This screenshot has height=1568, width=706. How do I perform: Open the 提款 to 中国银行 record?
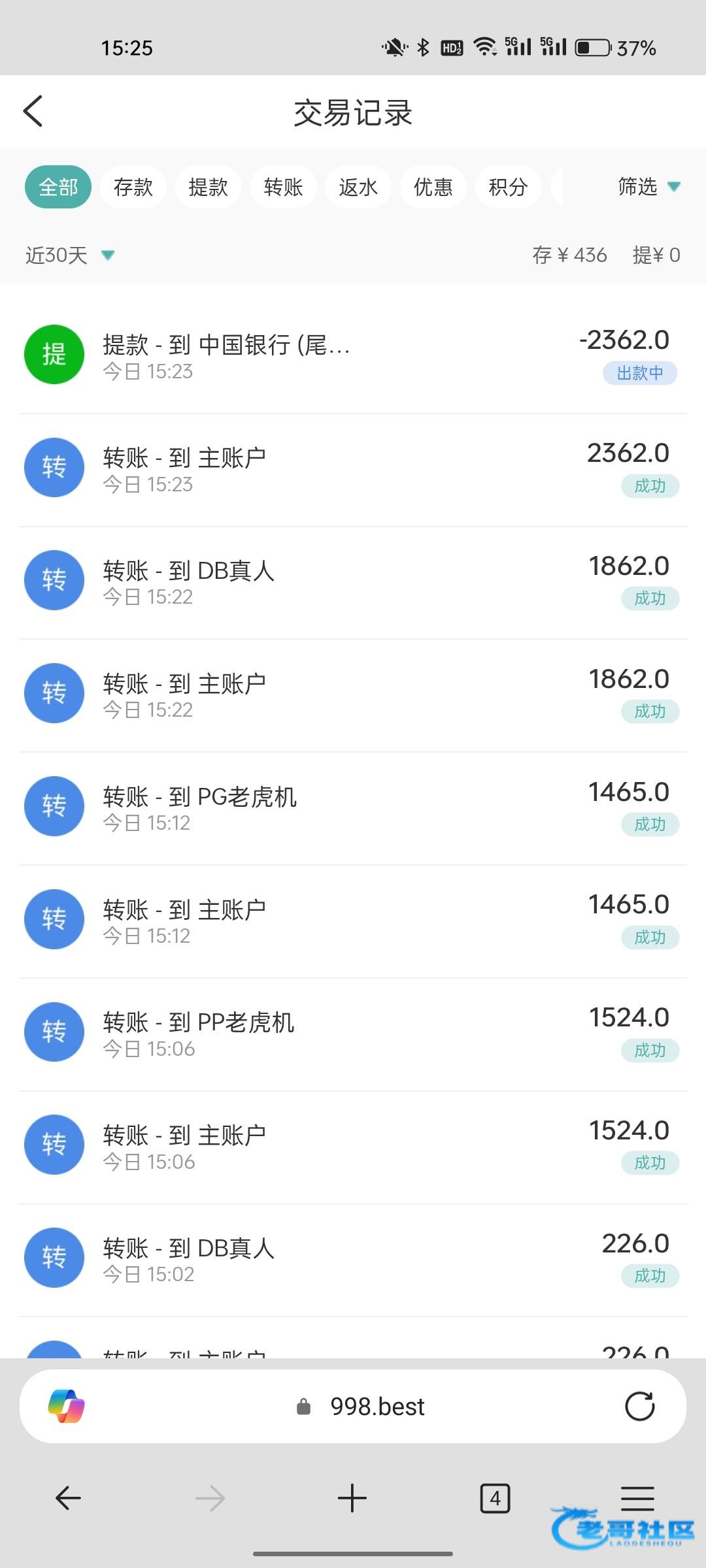click(353, 356)
